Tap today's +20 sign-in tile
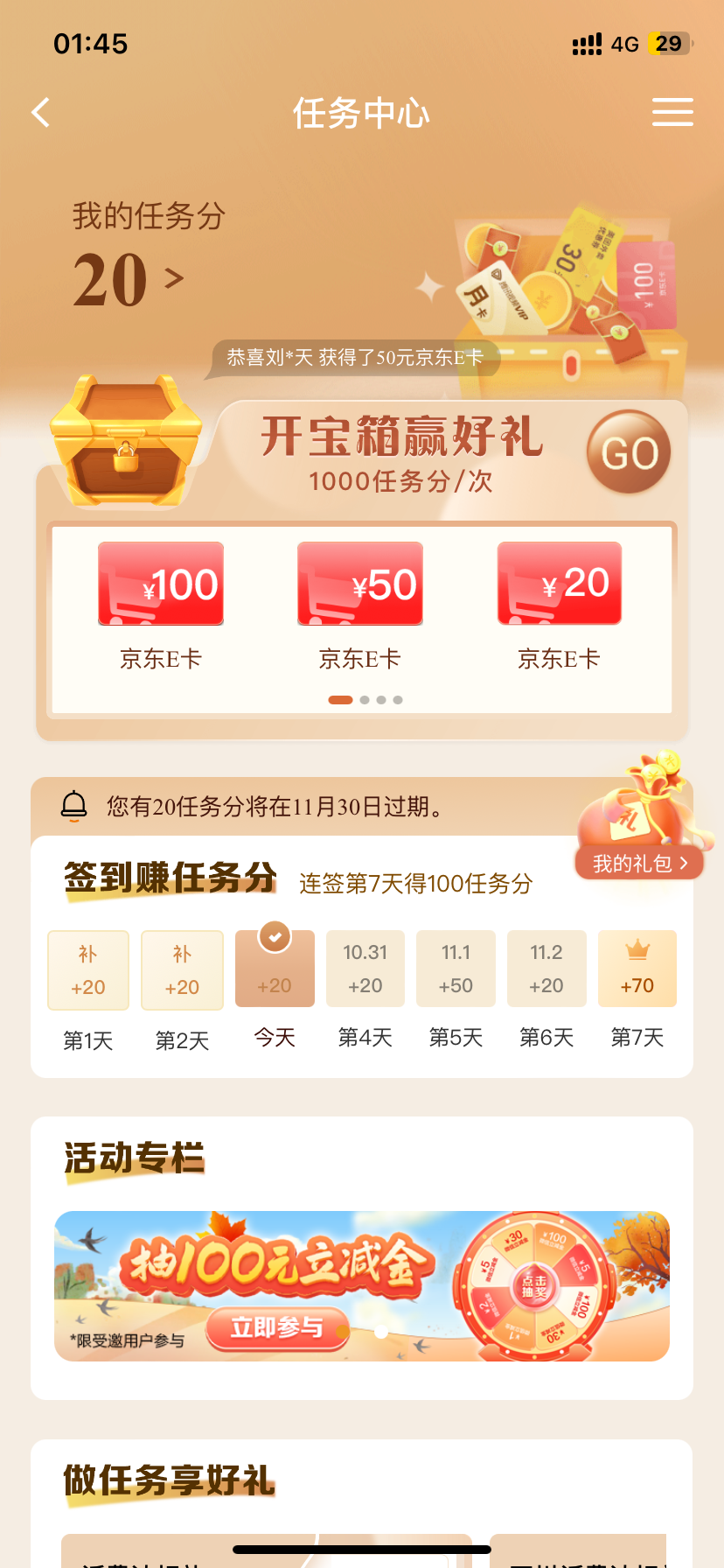This screenshot has height=1568, width=724. tap(275, 970)
